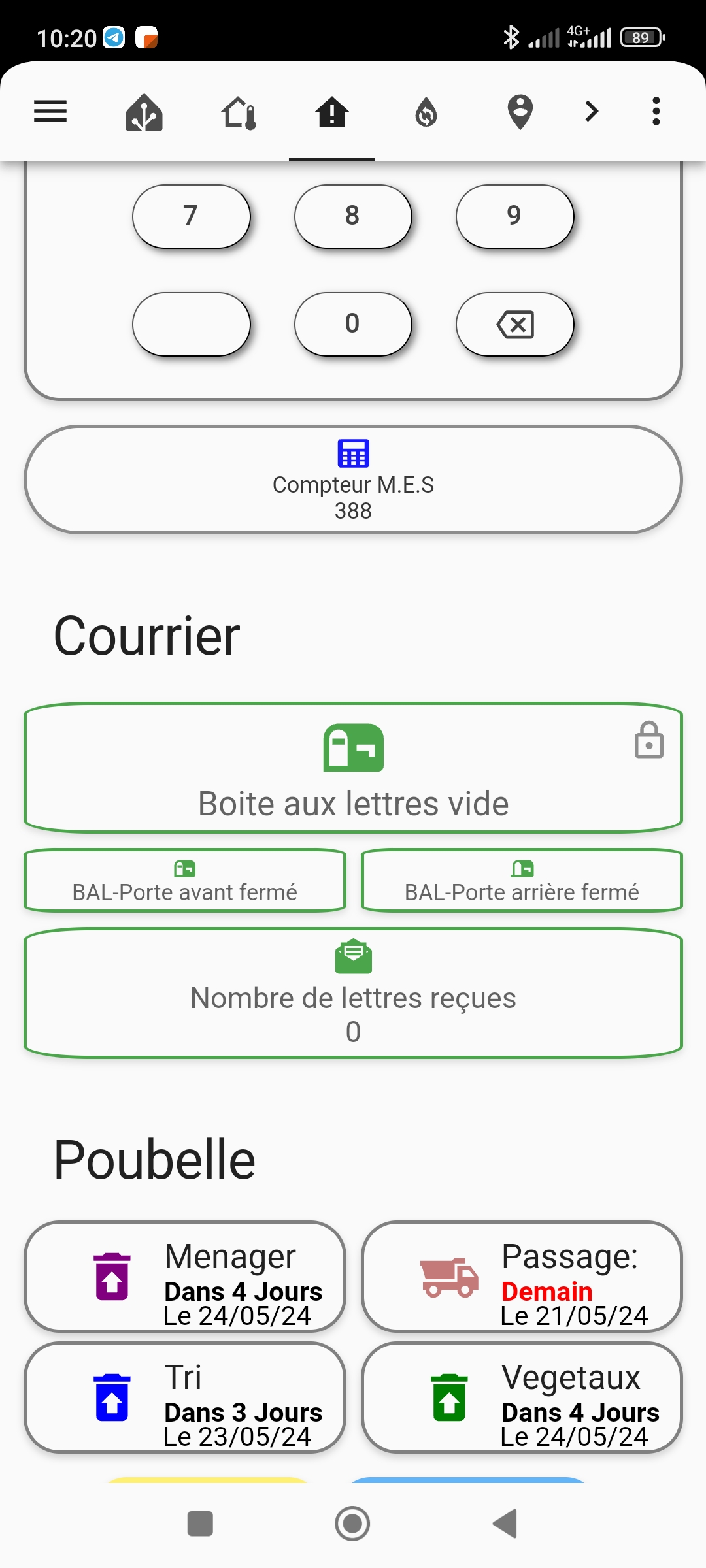Open the three-dot overflow menu
The height and width of the screenshot is (1568, 706).
[656, 112]
